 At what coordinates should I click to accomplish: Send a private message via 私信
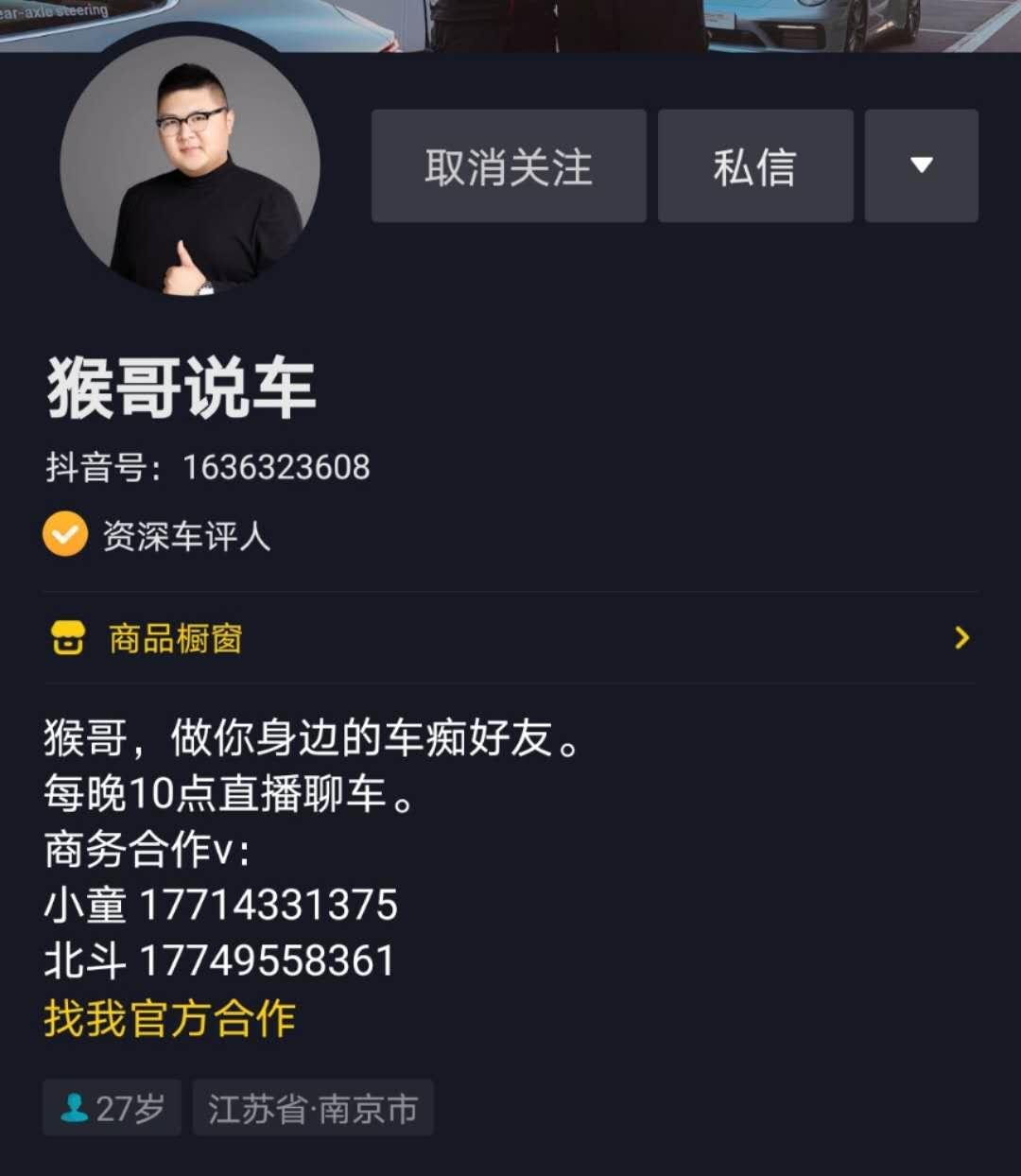click(754, 166)
